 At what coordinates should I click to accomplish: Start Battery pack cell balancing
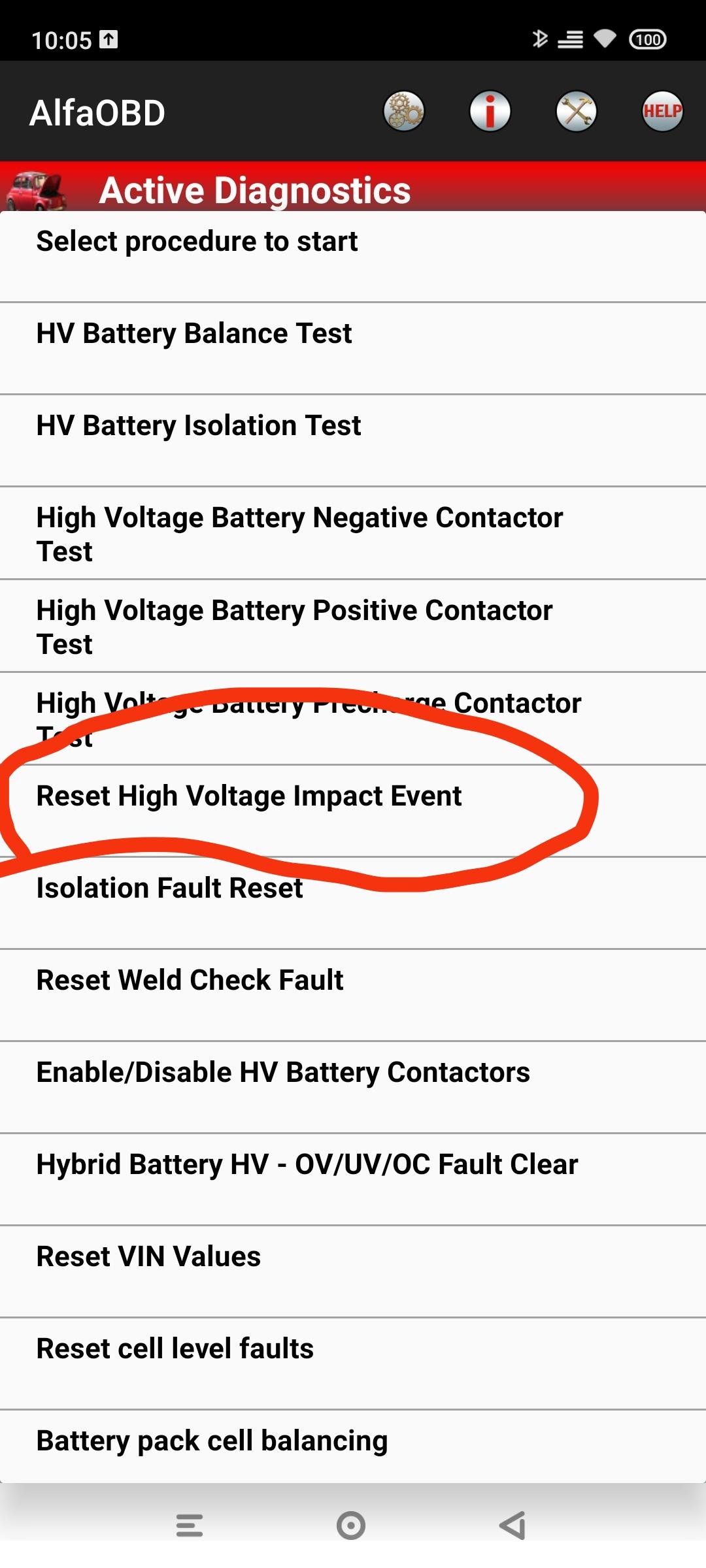(353, 1446)
